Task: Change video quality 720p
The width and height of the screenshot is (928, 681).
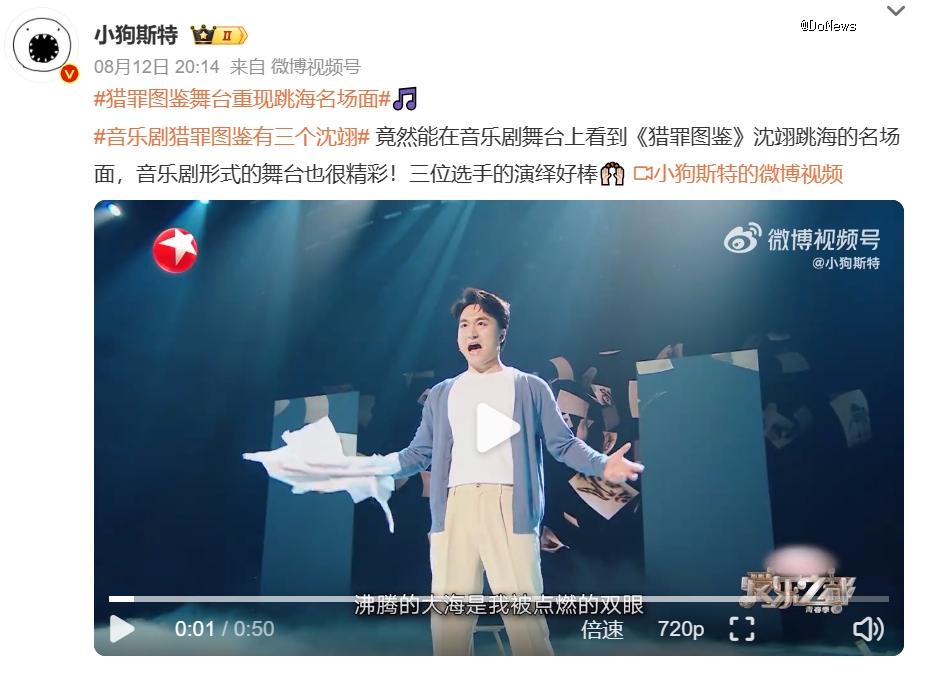Action: click(681, 629)
